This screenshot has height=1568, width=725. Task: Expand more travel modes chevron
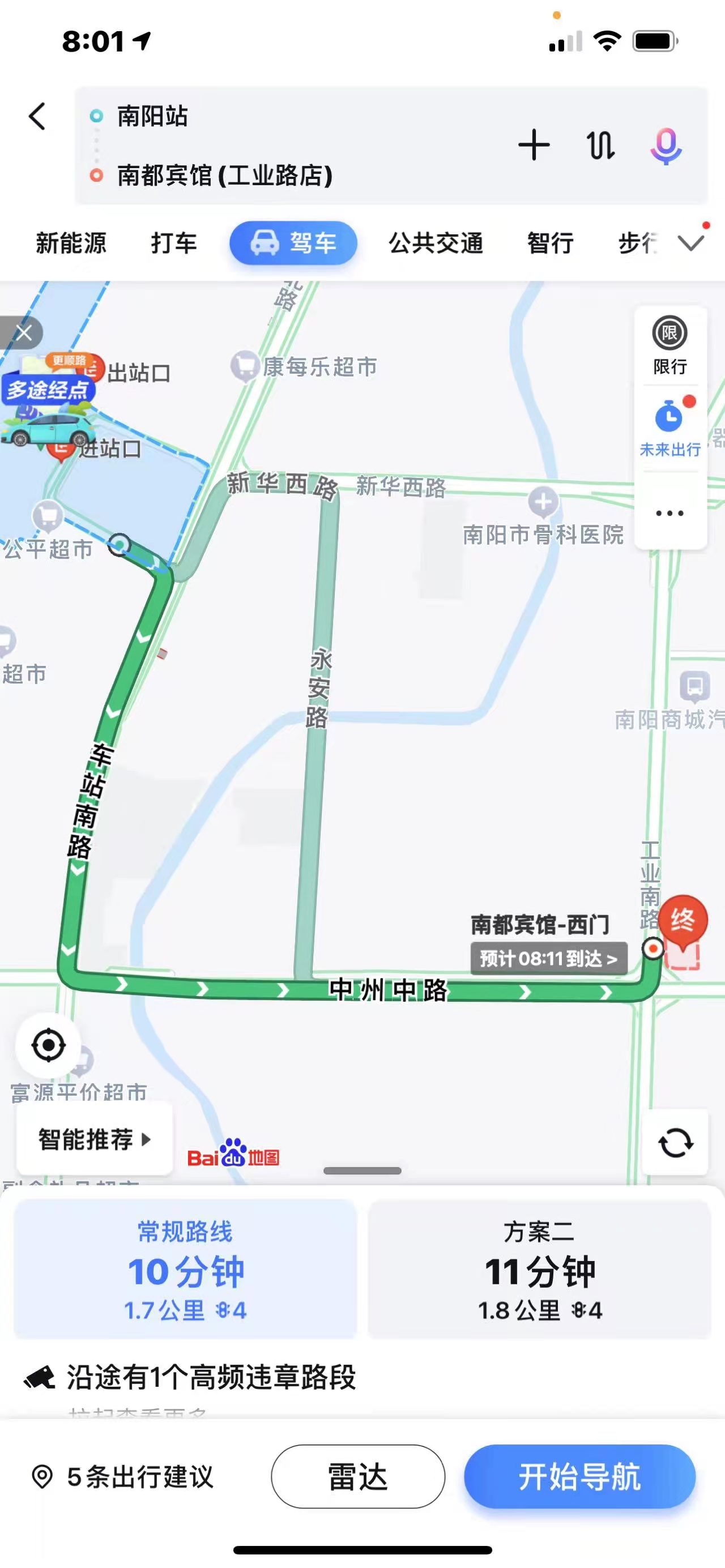click(x=691, y=243)
